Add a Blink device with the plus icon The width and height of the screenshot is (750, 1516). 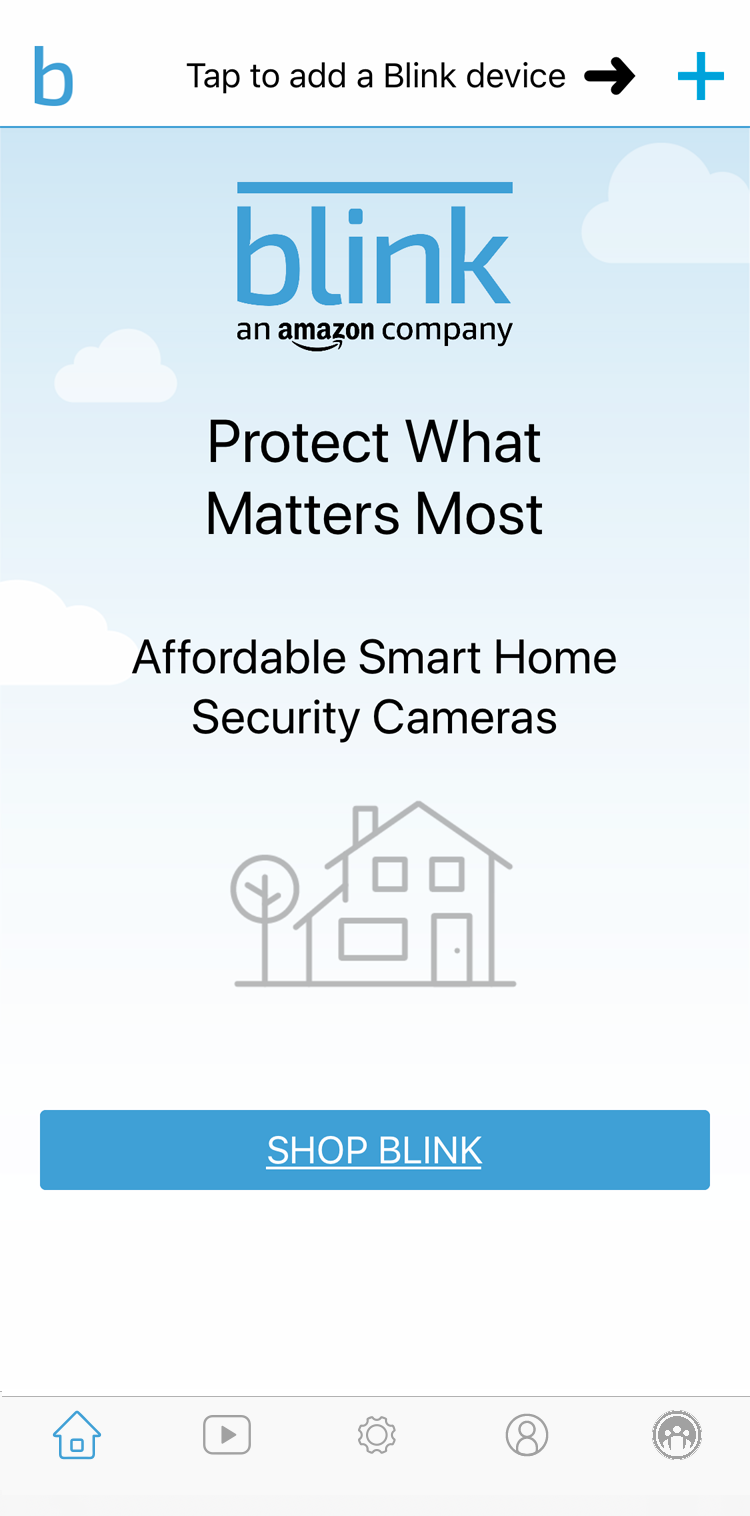[x=700, y=76]
